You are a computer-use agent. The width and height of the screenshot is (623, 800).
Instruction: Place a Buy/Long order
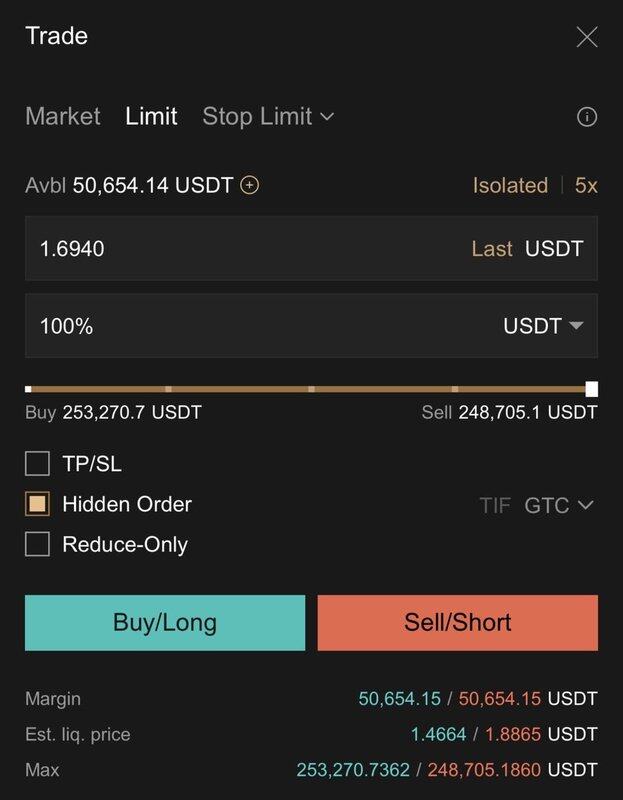[x=165, y=622]
